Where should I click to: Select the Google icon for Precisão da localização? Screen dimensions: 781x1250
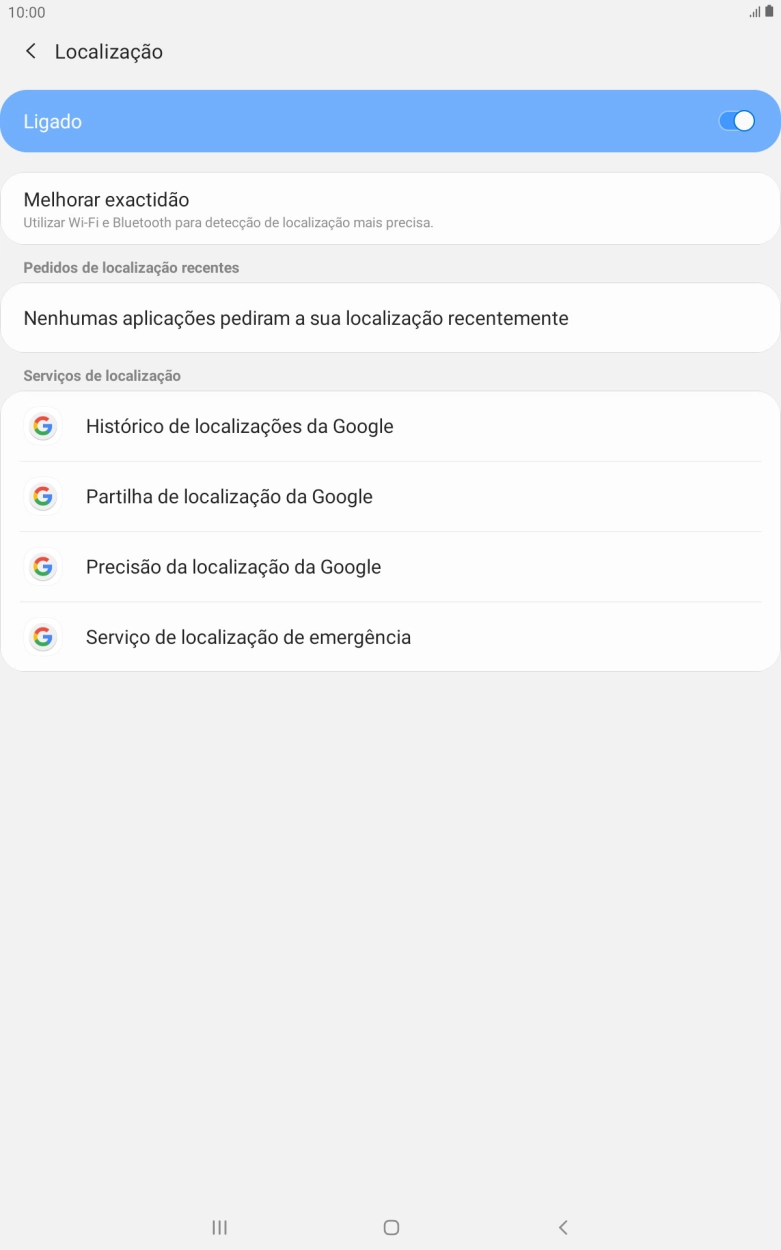pyautogui.click(x=43, y=566)
